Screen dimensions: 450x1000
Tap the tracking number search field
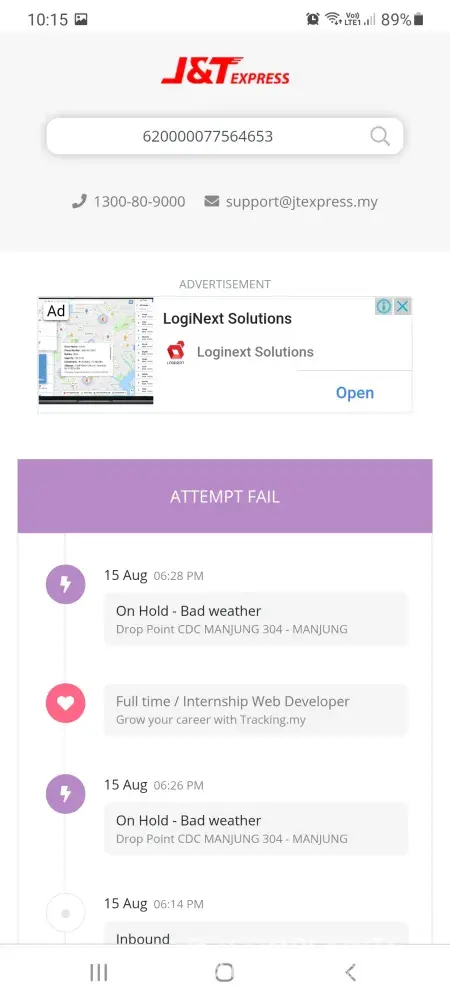pos(224,136)
